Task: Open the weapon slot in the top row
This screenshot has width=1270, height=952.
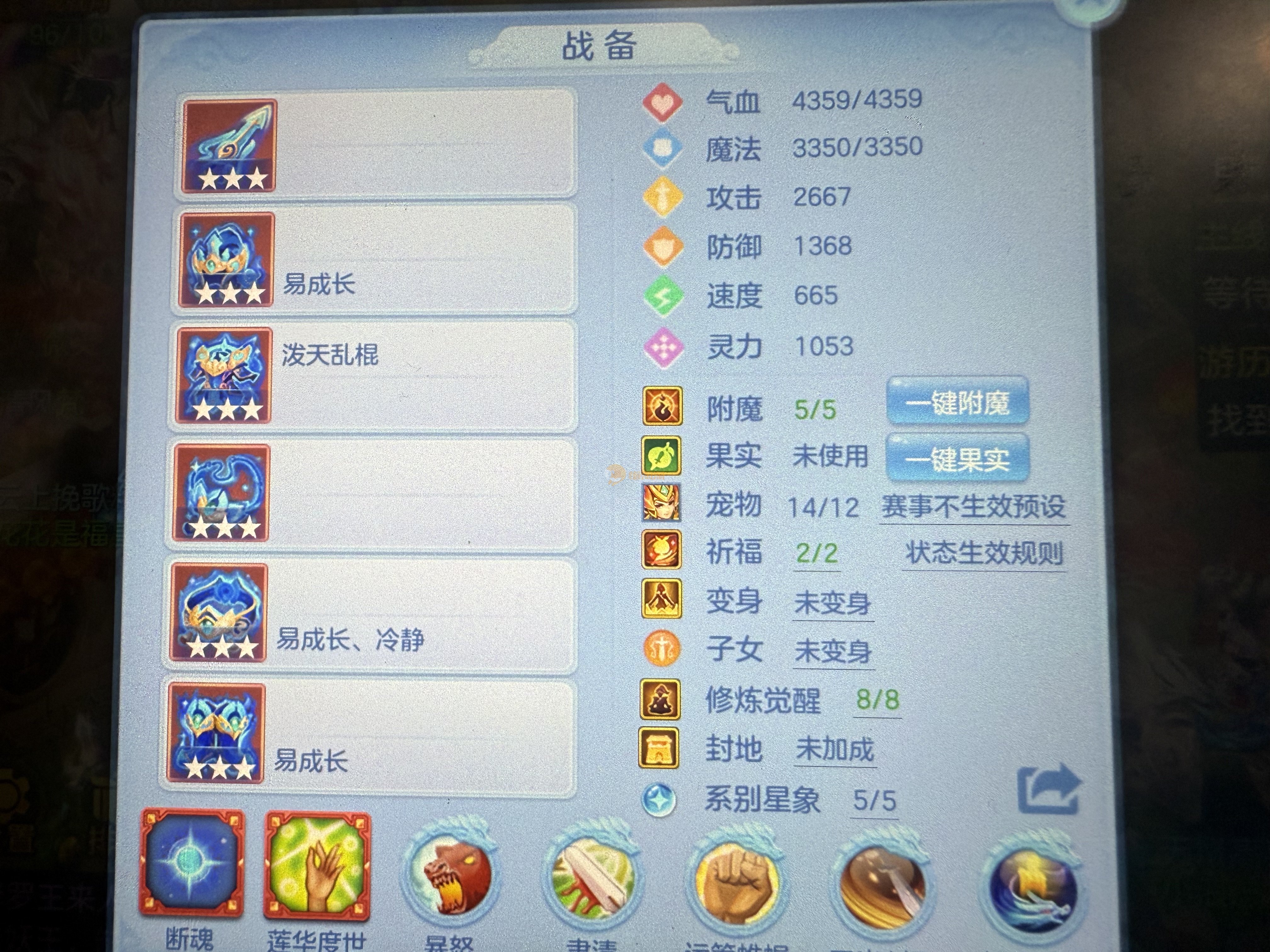Action: coord(376,144)
